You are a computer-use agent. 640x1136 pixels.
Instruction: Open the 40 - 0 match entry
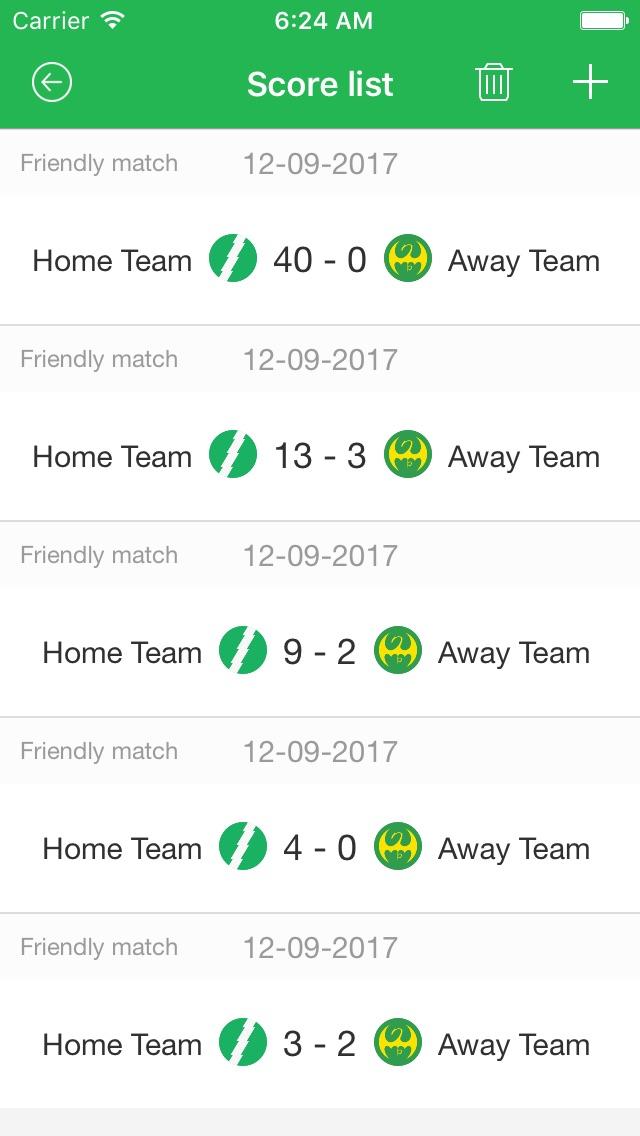click(320, 261)
